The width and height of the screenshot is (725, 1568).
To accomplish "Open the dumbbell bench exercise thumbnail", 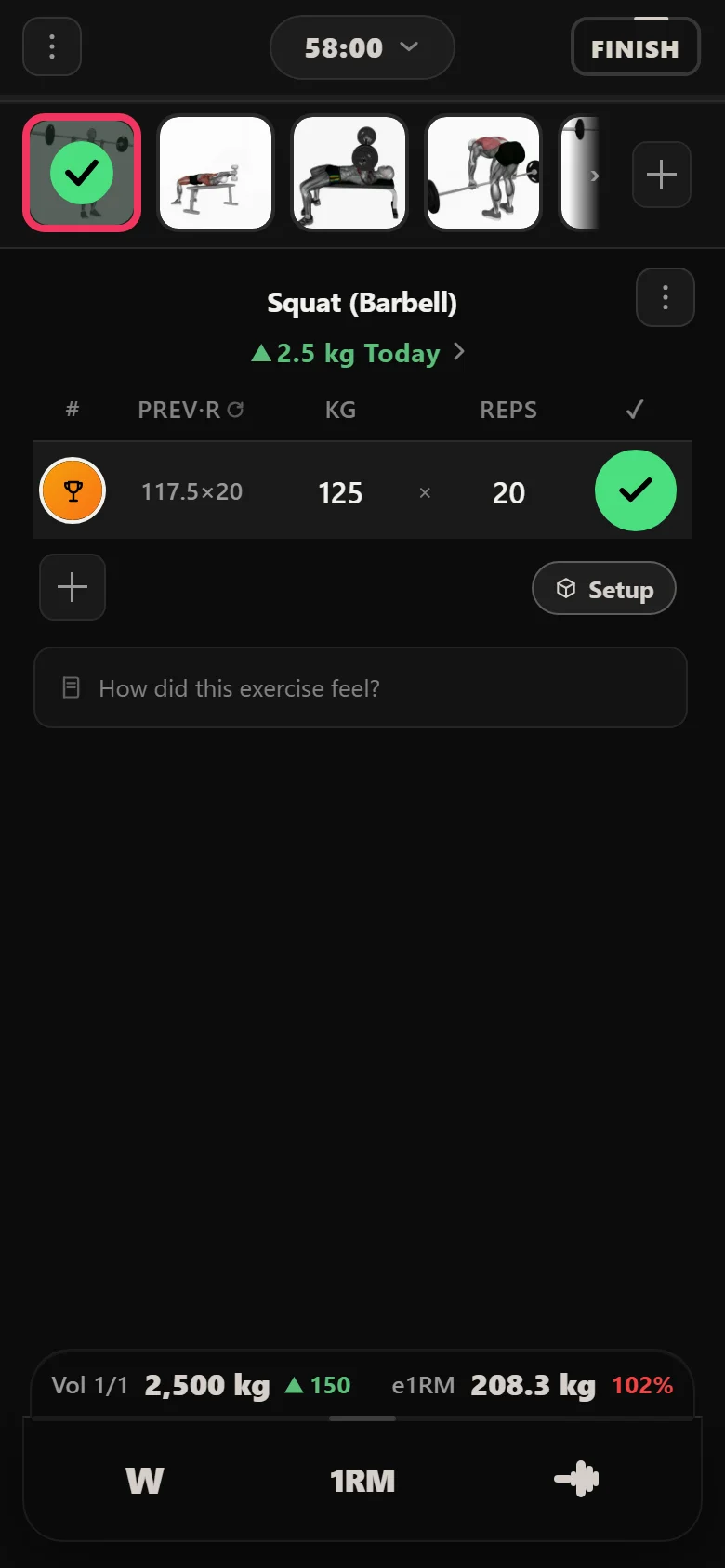I will pos(216,173).
